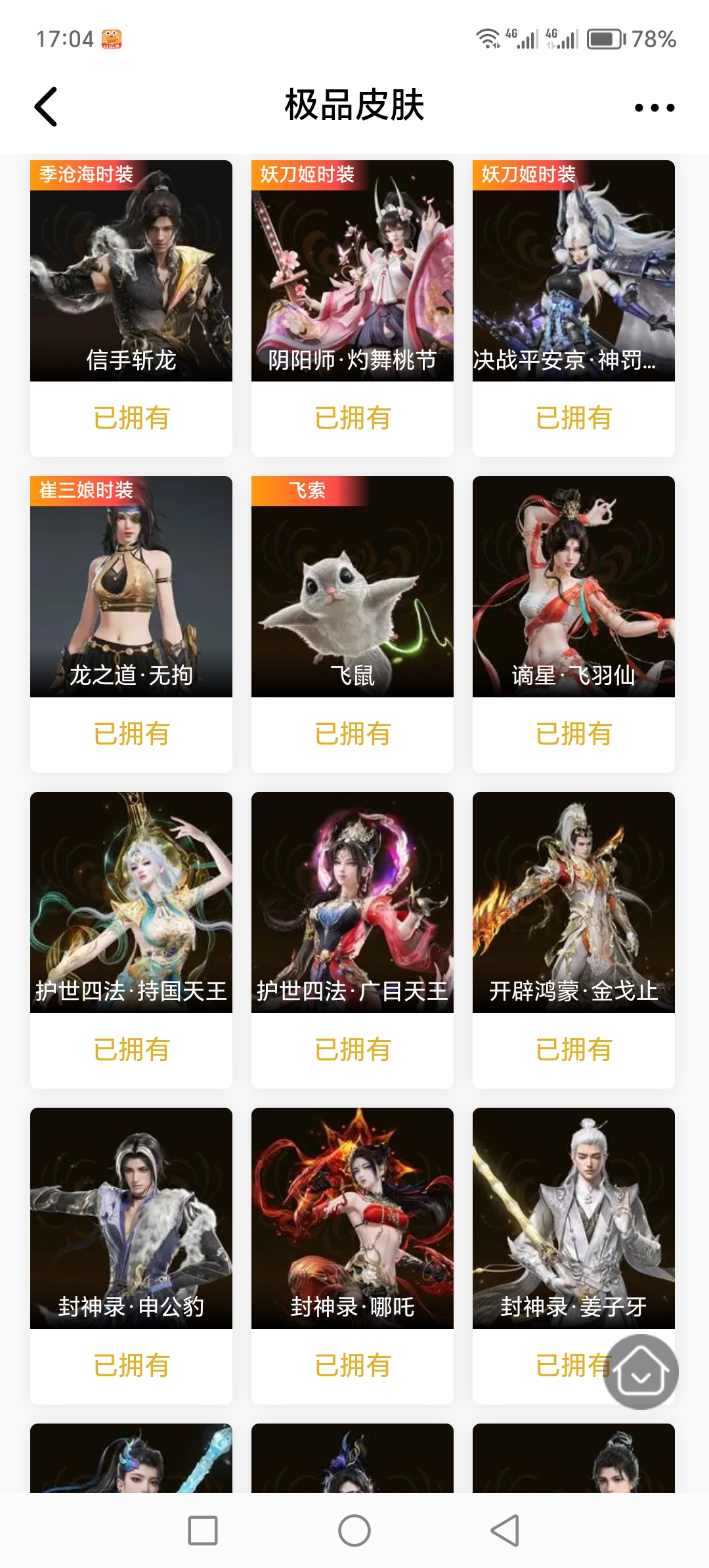
Task: Select the 护世四法·广目天王 skin
Action: pyautogui.click(x=353, y=902)
